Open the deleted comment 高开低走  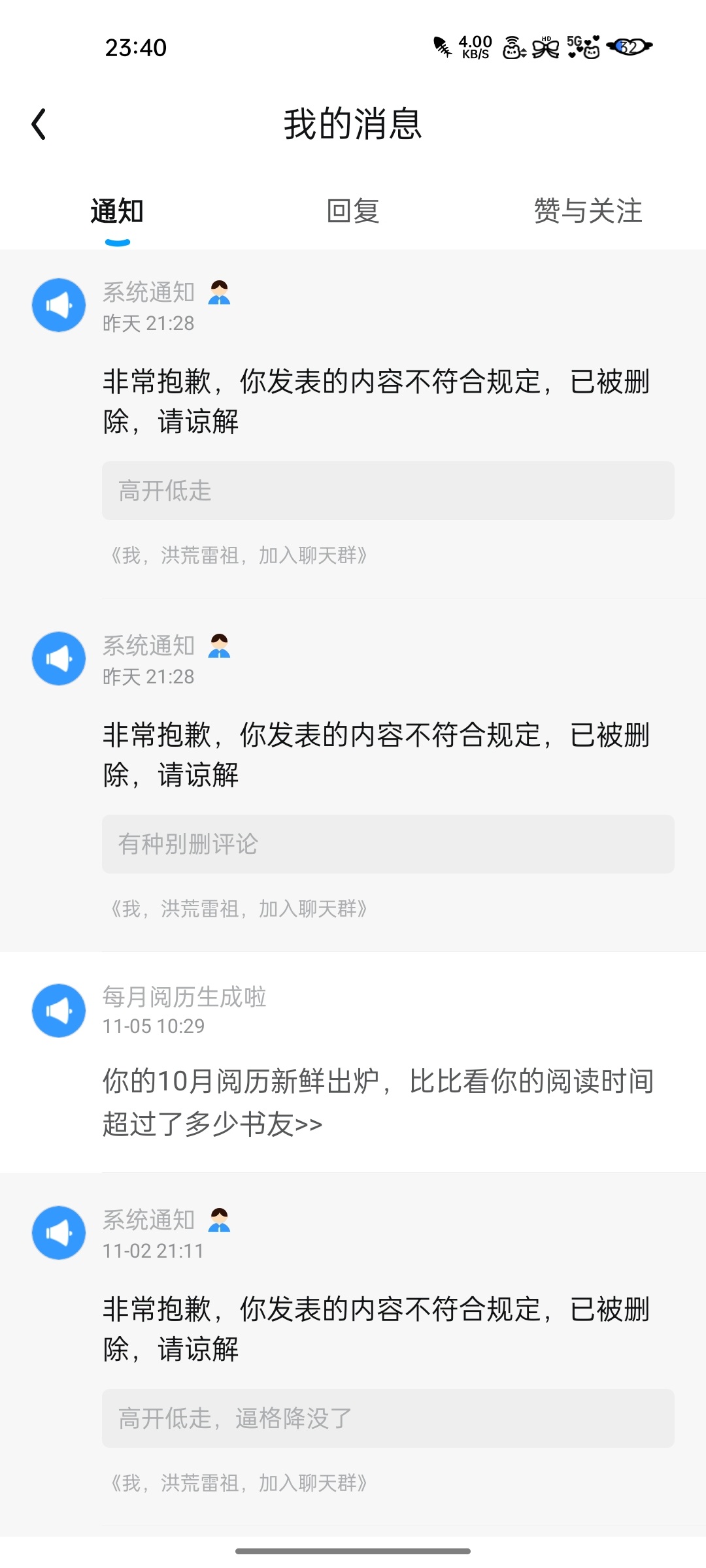pos(388,491)
